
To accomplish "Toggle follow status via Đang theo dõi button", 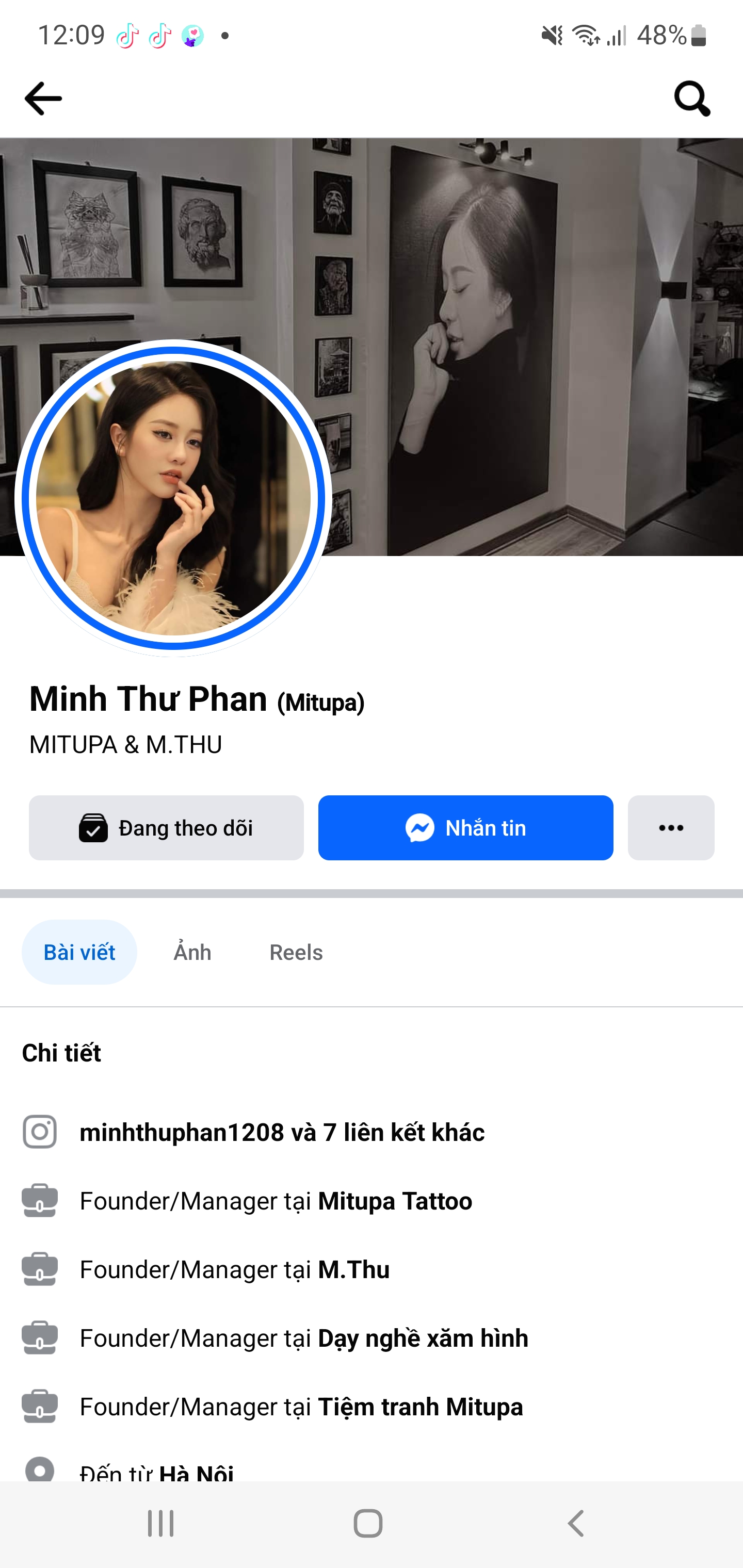I will [166, 827].
